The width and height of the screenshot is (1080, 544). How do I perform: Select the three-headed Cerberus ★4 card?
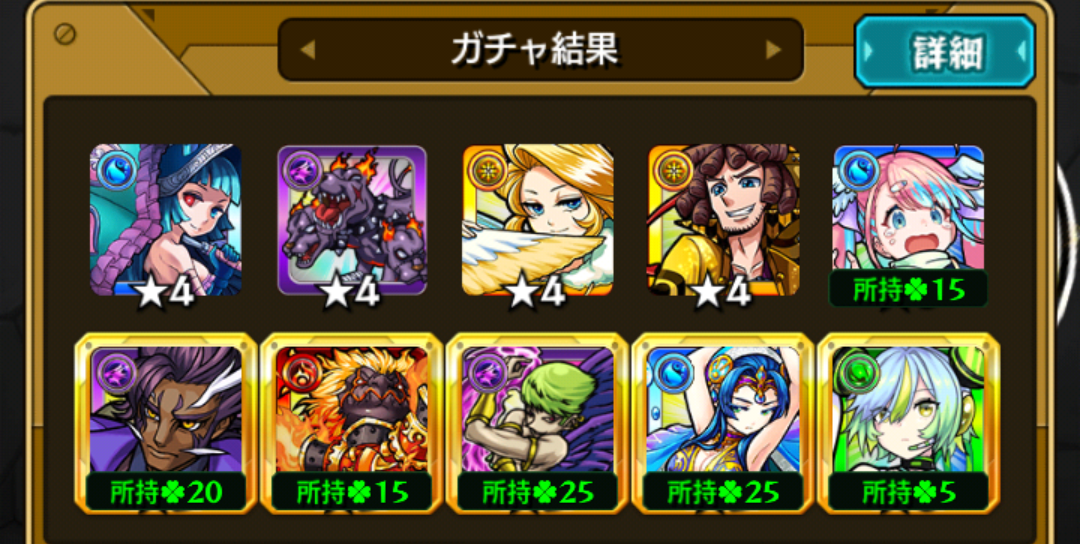point(352,220)
